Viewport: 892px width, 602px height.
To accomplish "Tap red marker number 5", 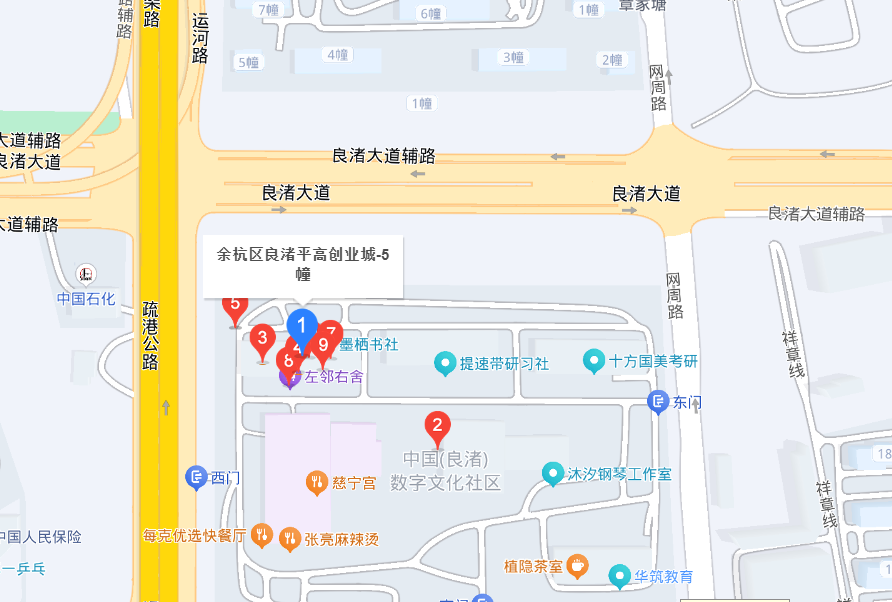I will coord(235,304).
